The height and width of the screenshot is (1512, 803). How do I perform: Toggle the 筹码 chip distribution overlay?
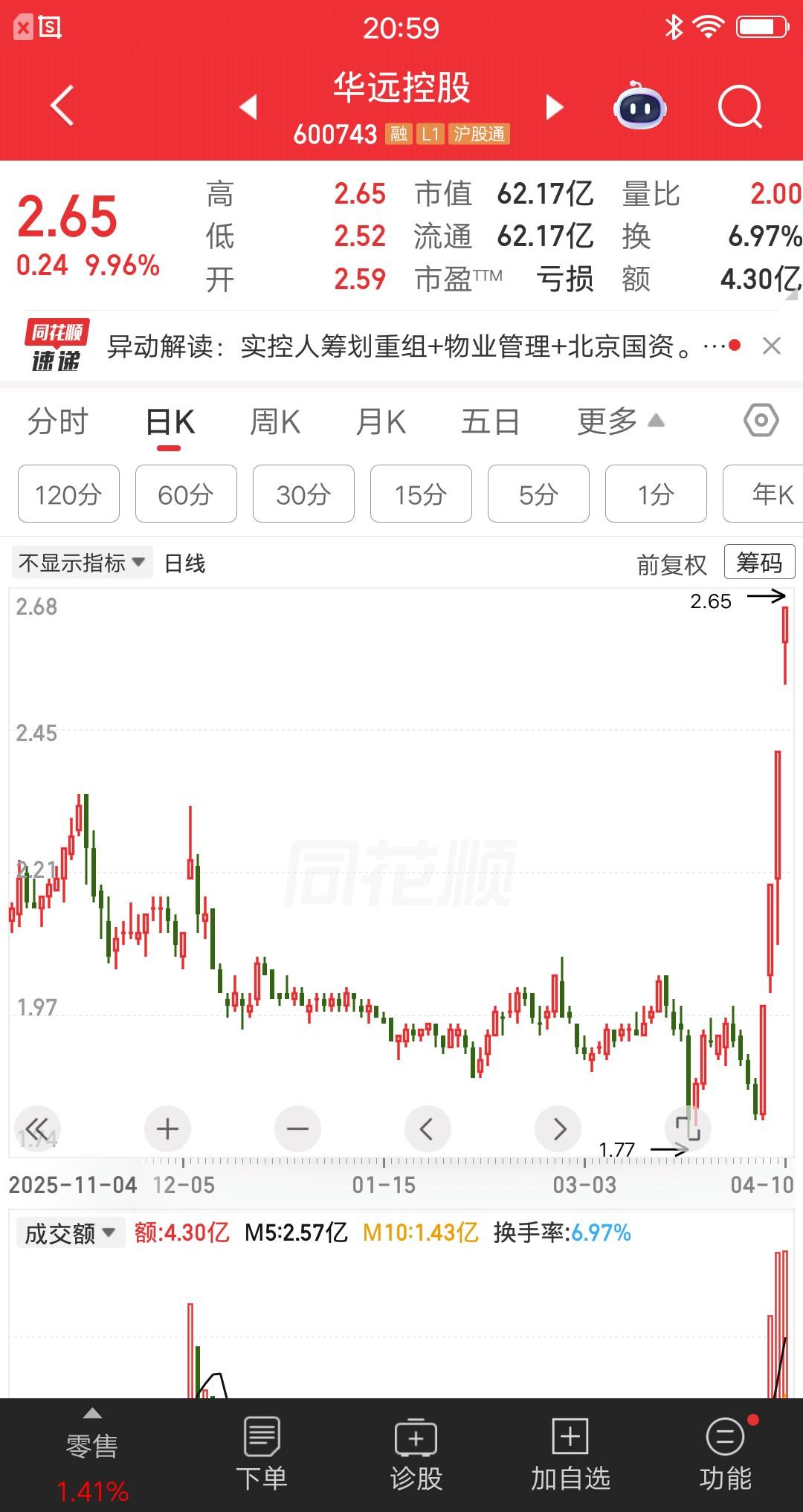coord(758,563)
